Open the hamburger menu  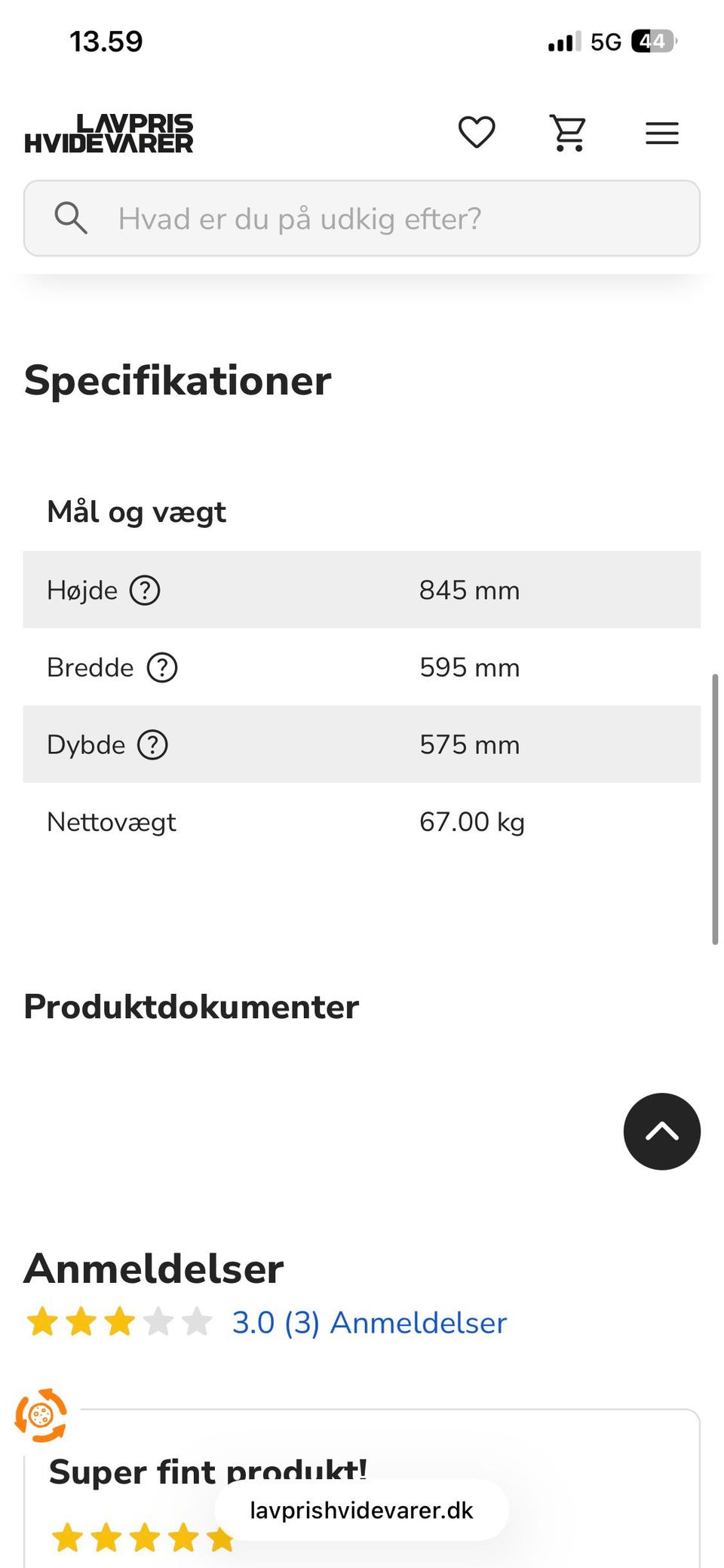pyautogui.click(x=661, y=133)
